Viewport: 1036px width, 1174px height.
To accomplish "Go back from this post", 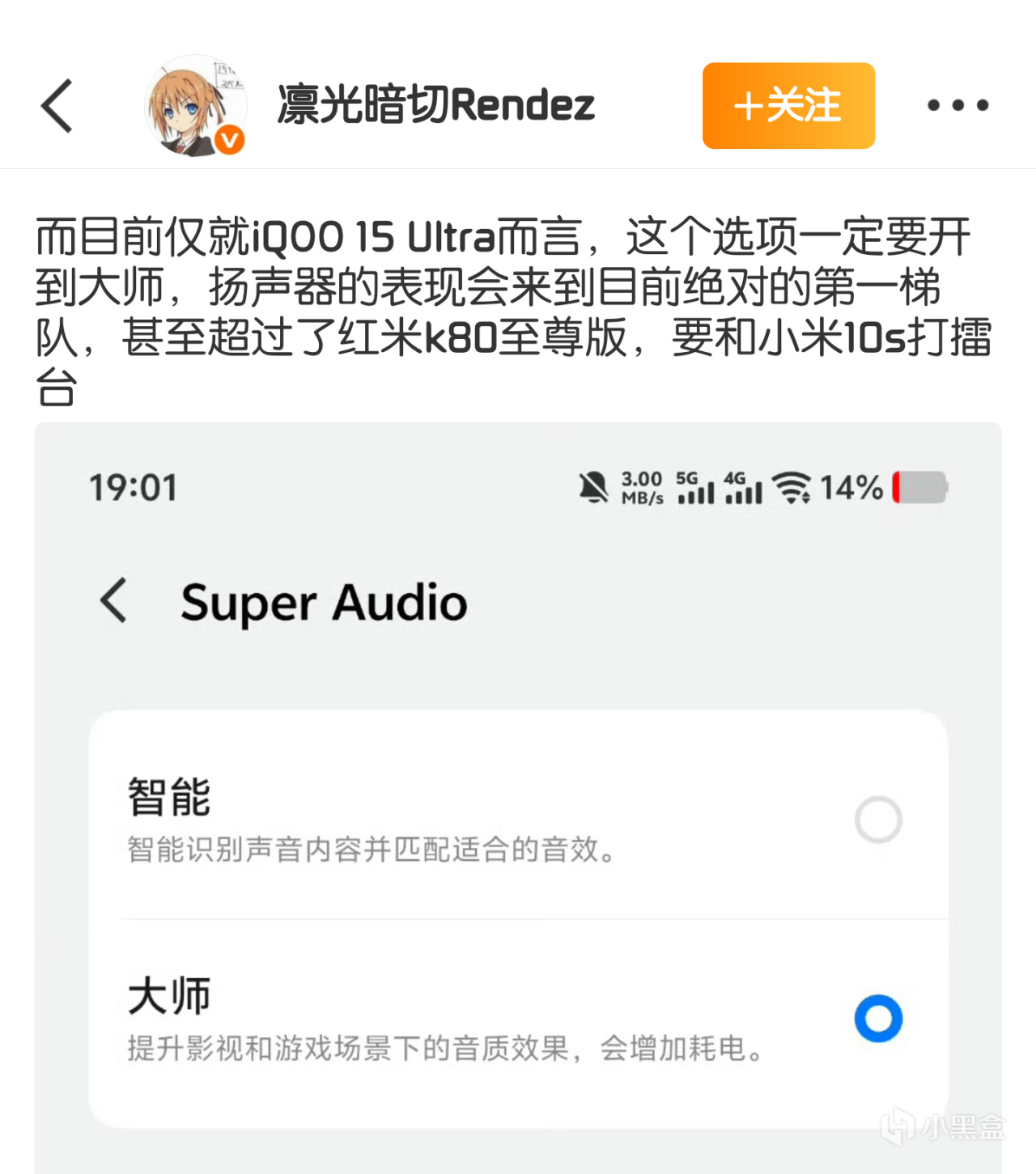I will pos(57,105).
